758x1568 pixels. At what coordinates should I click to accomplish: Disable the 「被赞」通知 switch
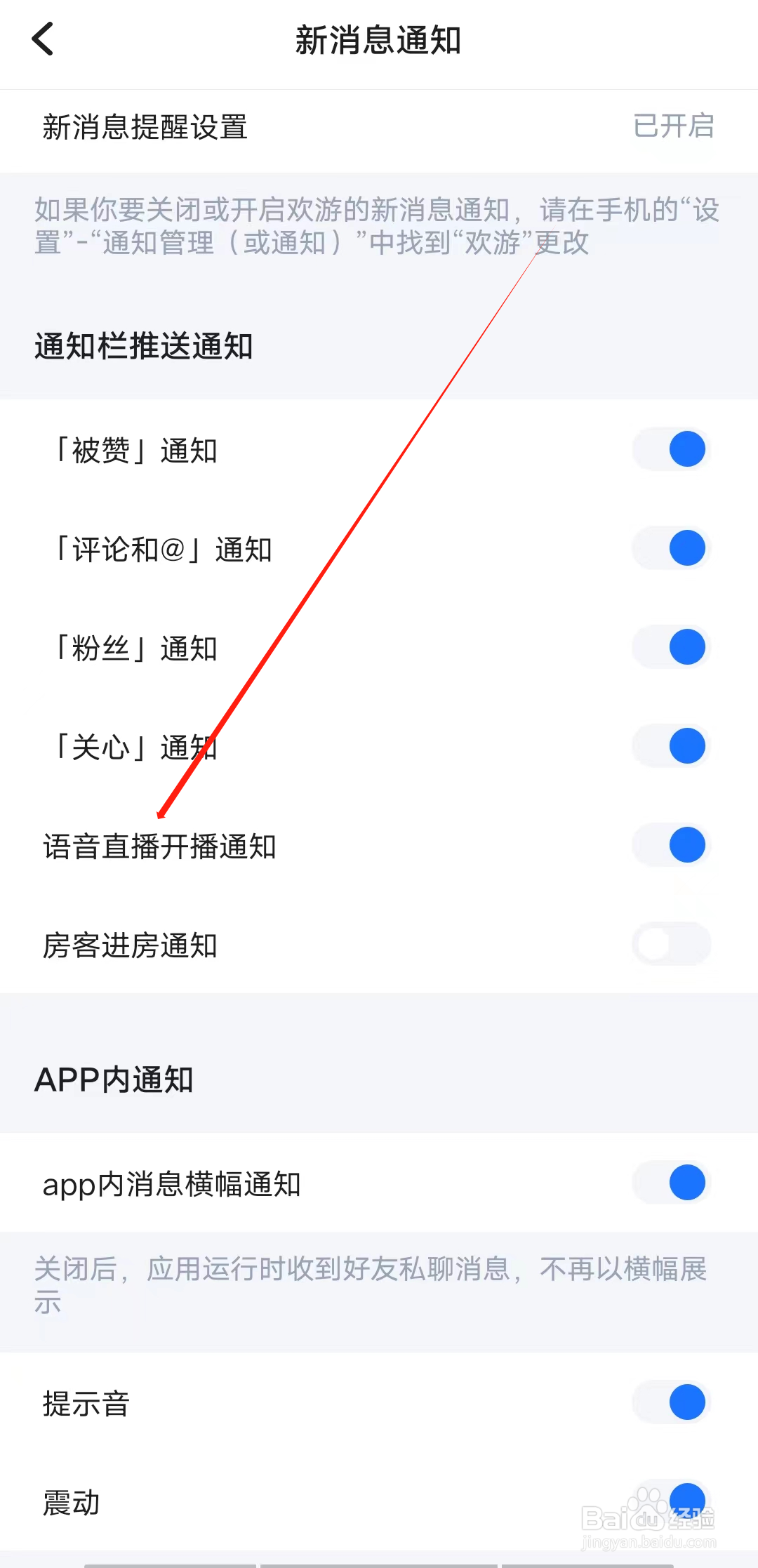[x=670, y=449]
